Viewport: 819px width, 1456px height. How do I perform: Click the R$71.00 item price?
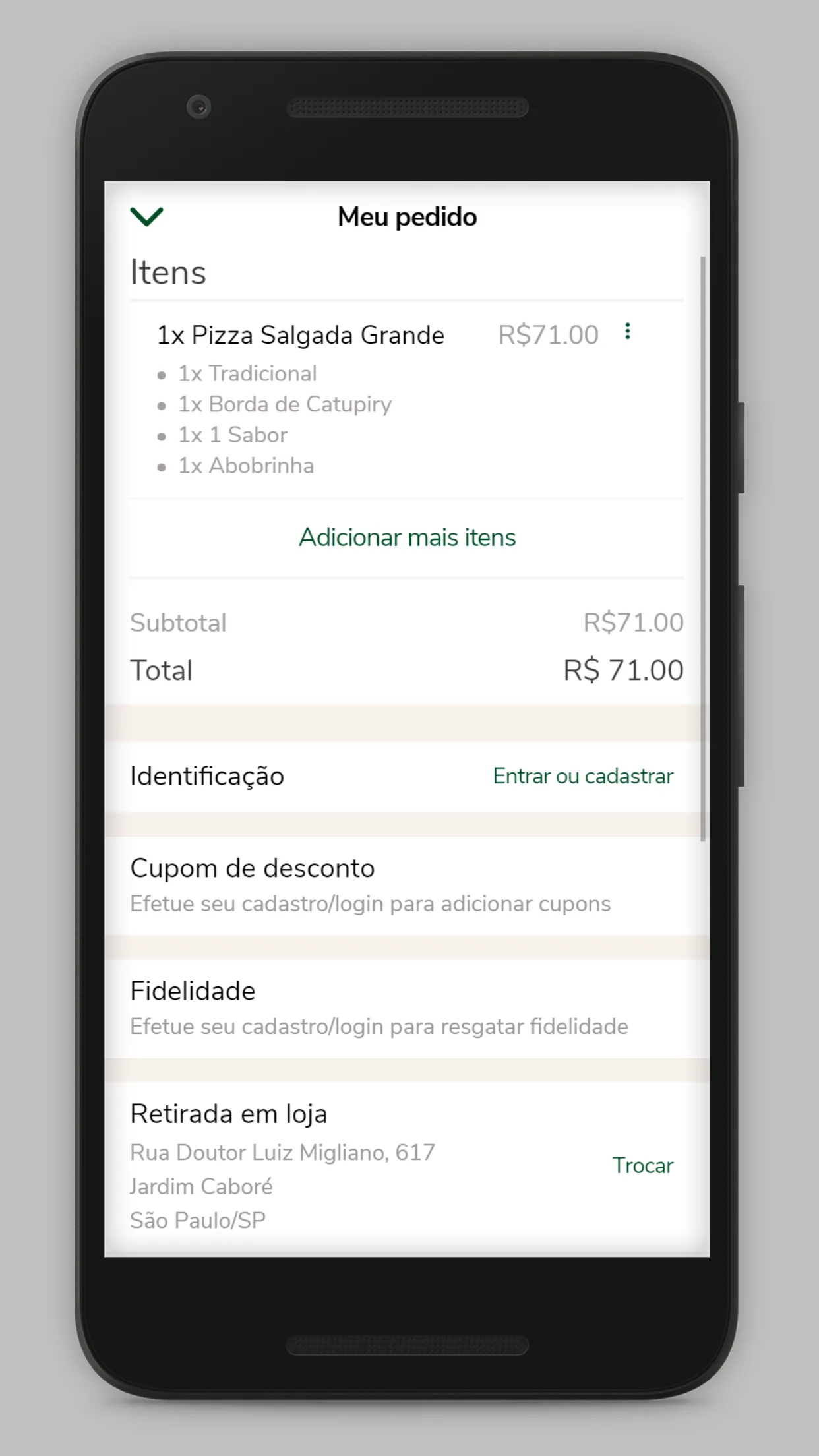pos(549,334)
